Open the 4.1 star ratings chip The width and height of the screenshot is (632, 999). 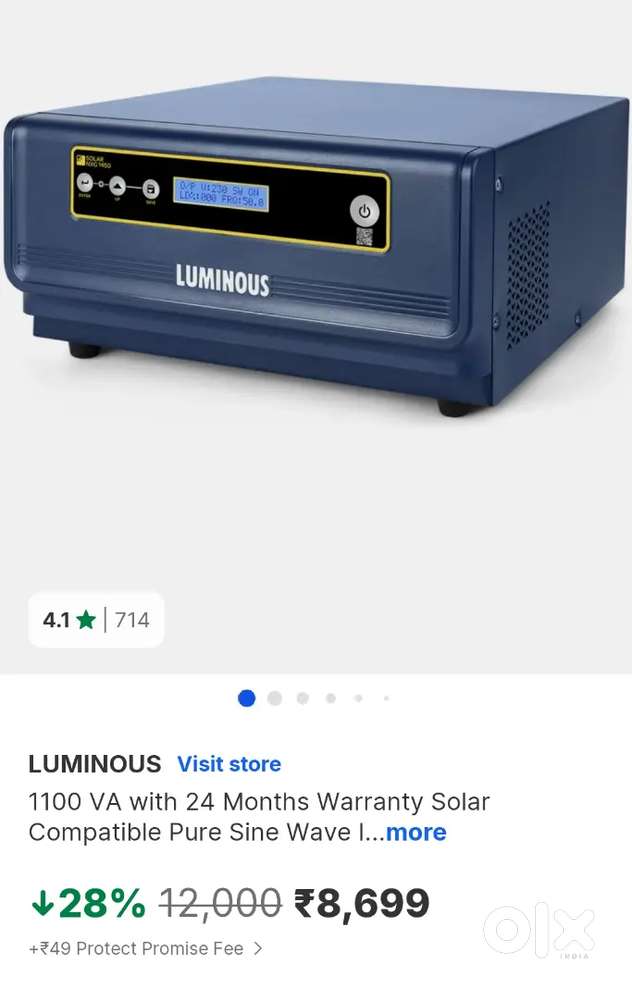point(96,620)
